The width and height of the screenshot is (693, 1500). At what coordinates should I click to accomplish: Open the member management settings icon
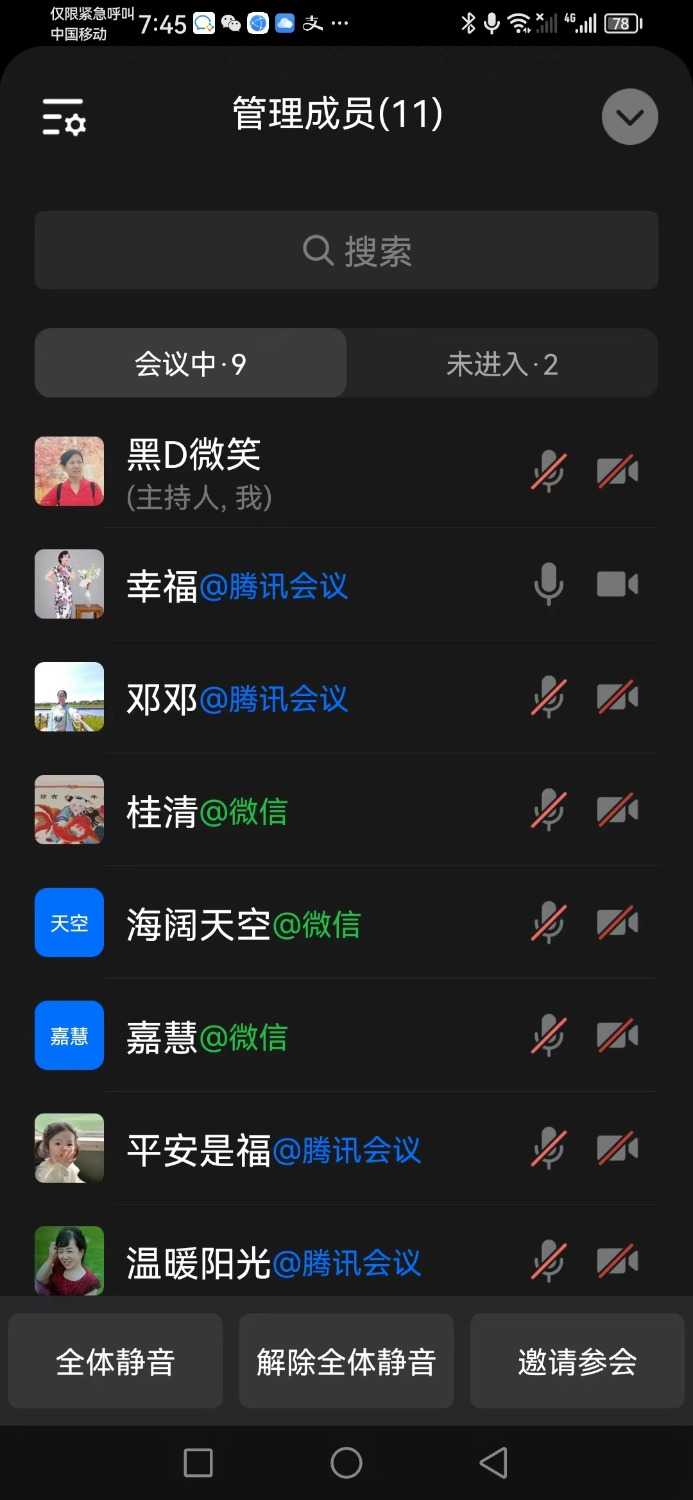[64, 117]
